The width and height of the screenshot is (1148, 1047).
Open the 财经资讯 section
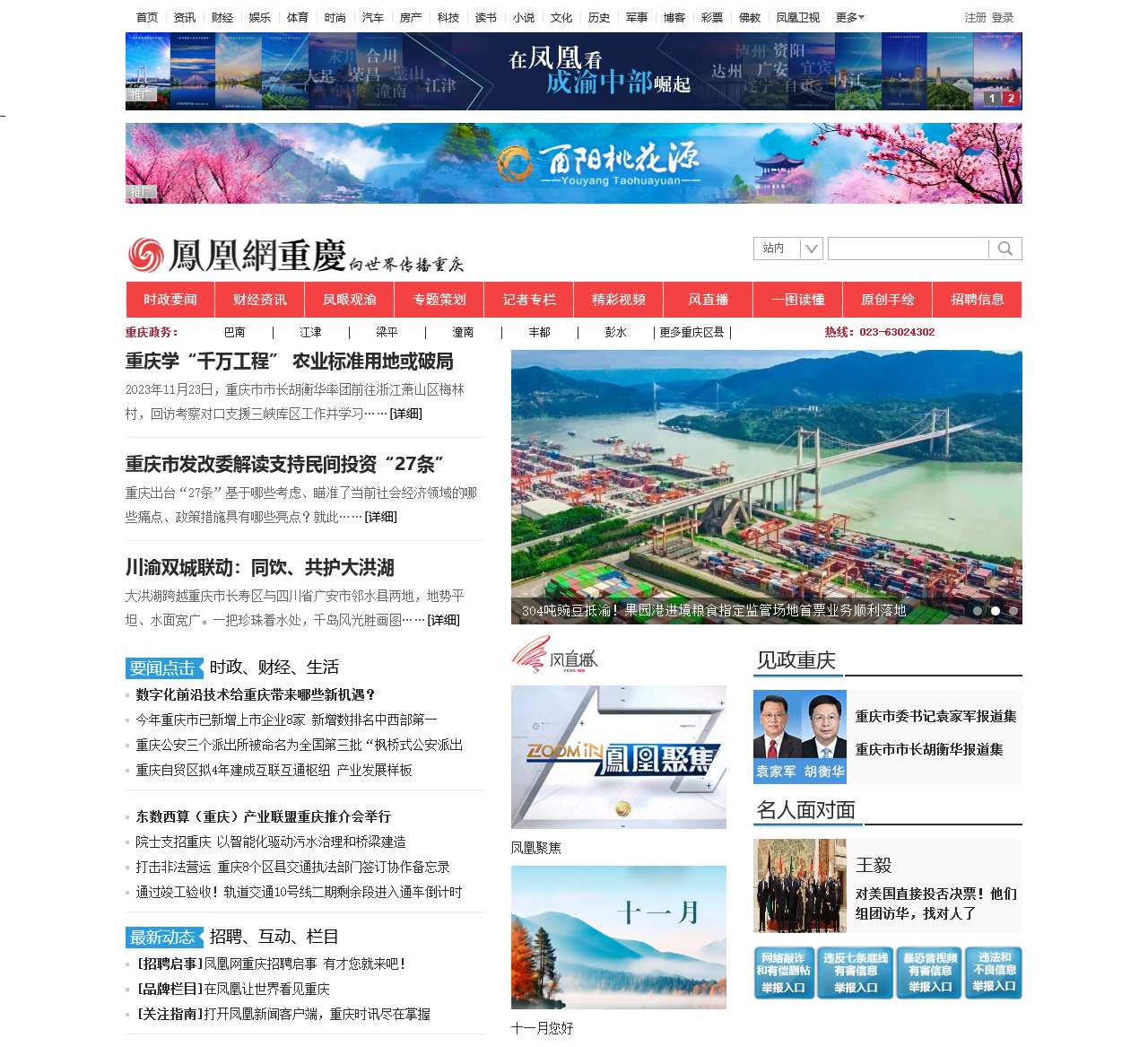coord(260,300)
